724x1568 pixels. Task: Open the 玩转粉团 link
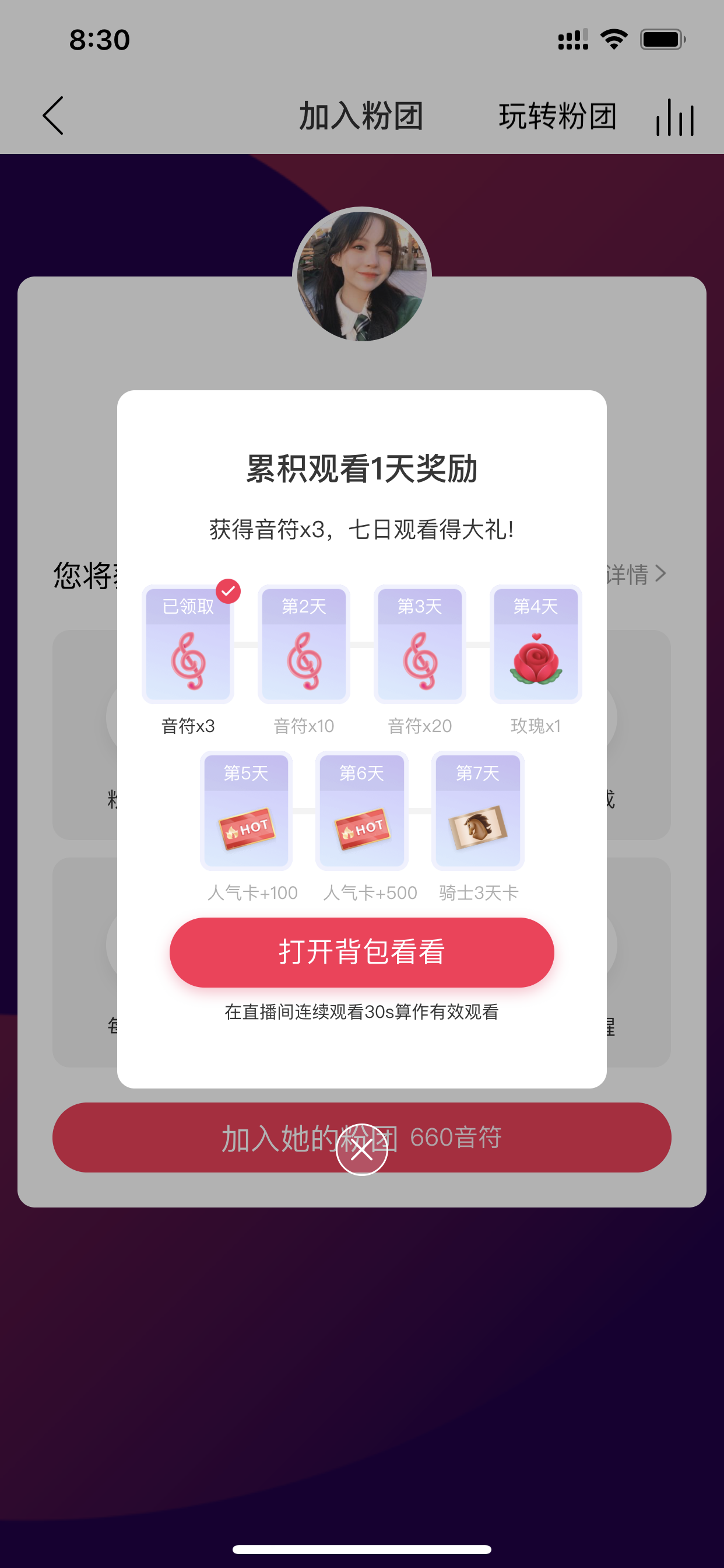click(557, 116)
